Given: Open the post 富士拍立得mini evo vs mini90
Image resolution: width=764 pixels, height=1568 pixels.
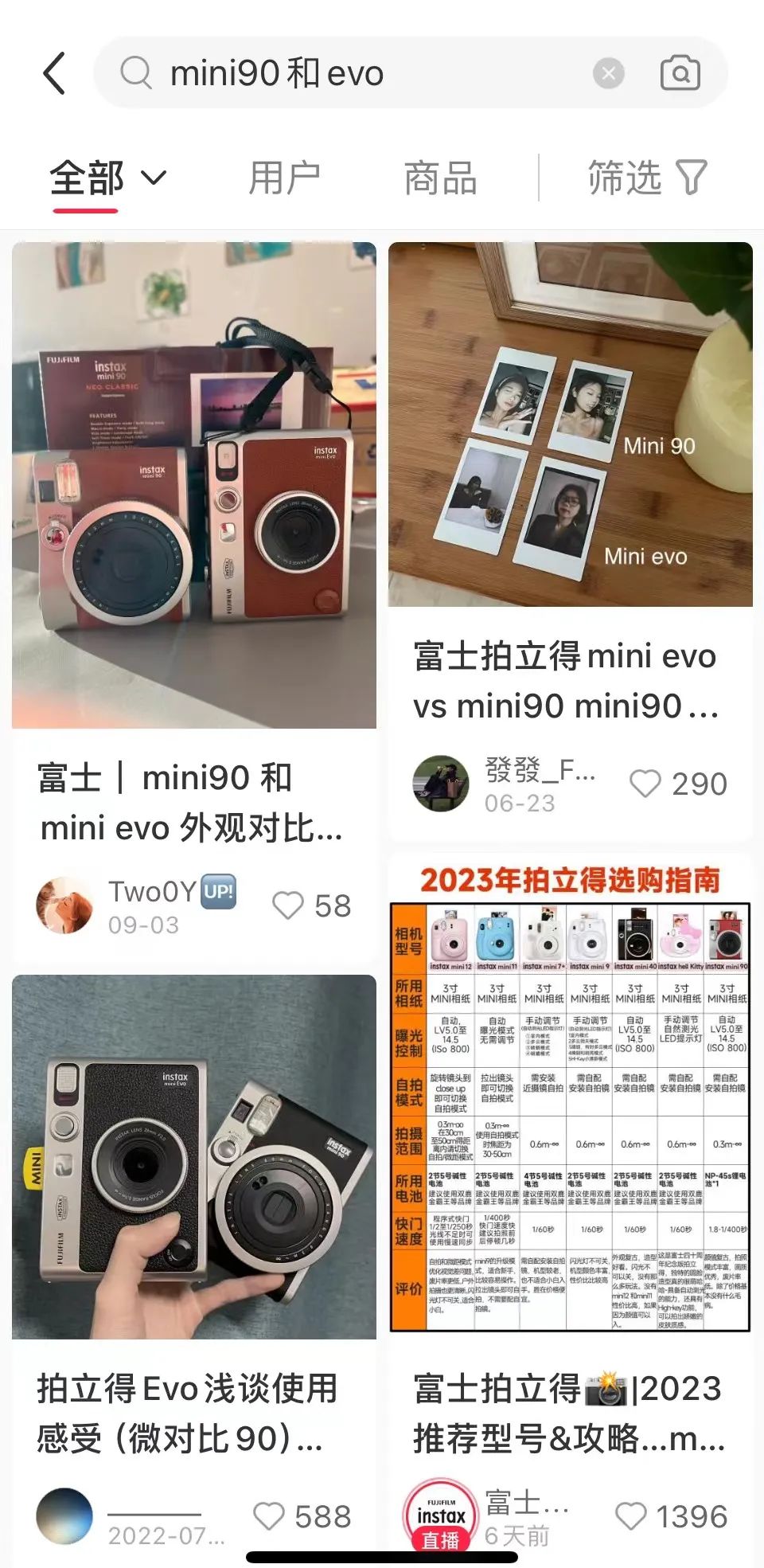Looking at the screenshot, I should click(x=570, y=424).
